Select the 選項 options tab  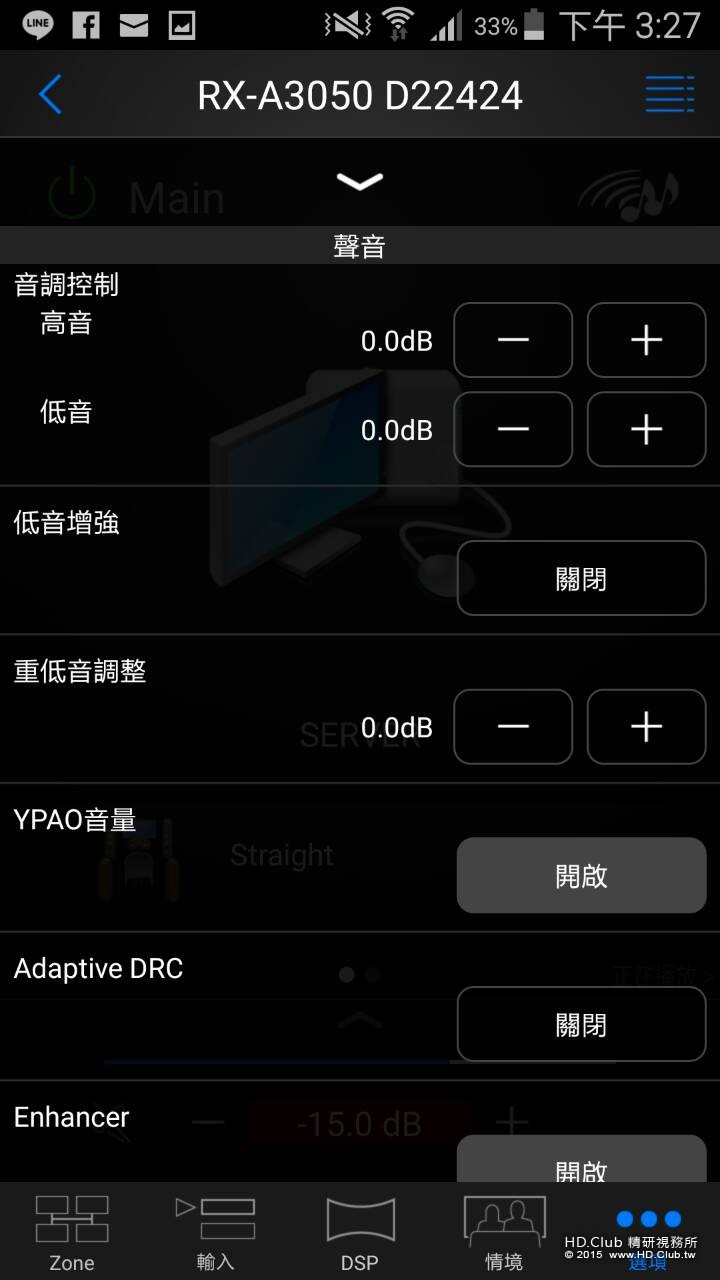[647, 1232]
